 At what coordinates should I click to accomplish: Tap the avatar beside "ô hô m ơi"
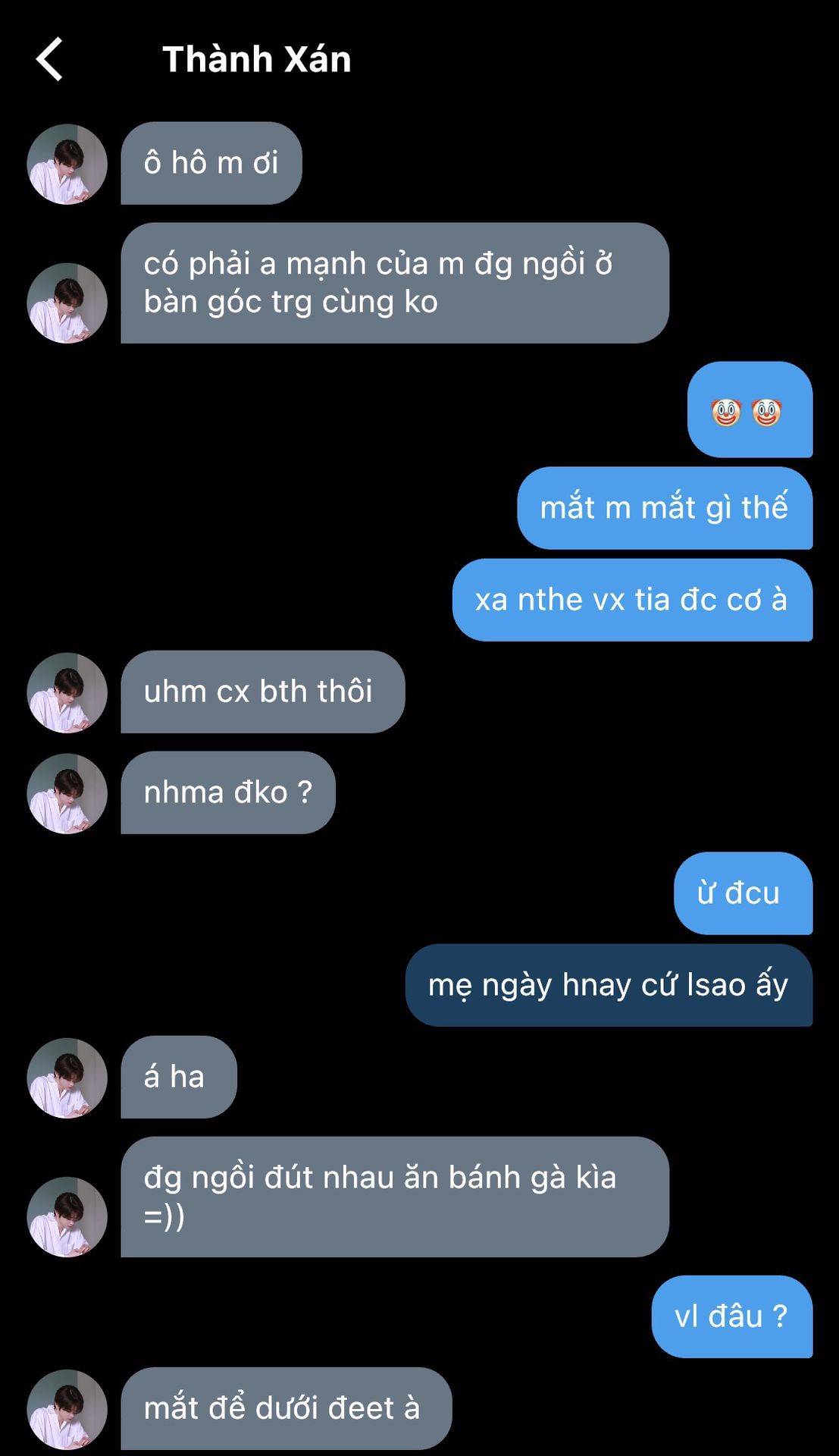tap(67, 164)
